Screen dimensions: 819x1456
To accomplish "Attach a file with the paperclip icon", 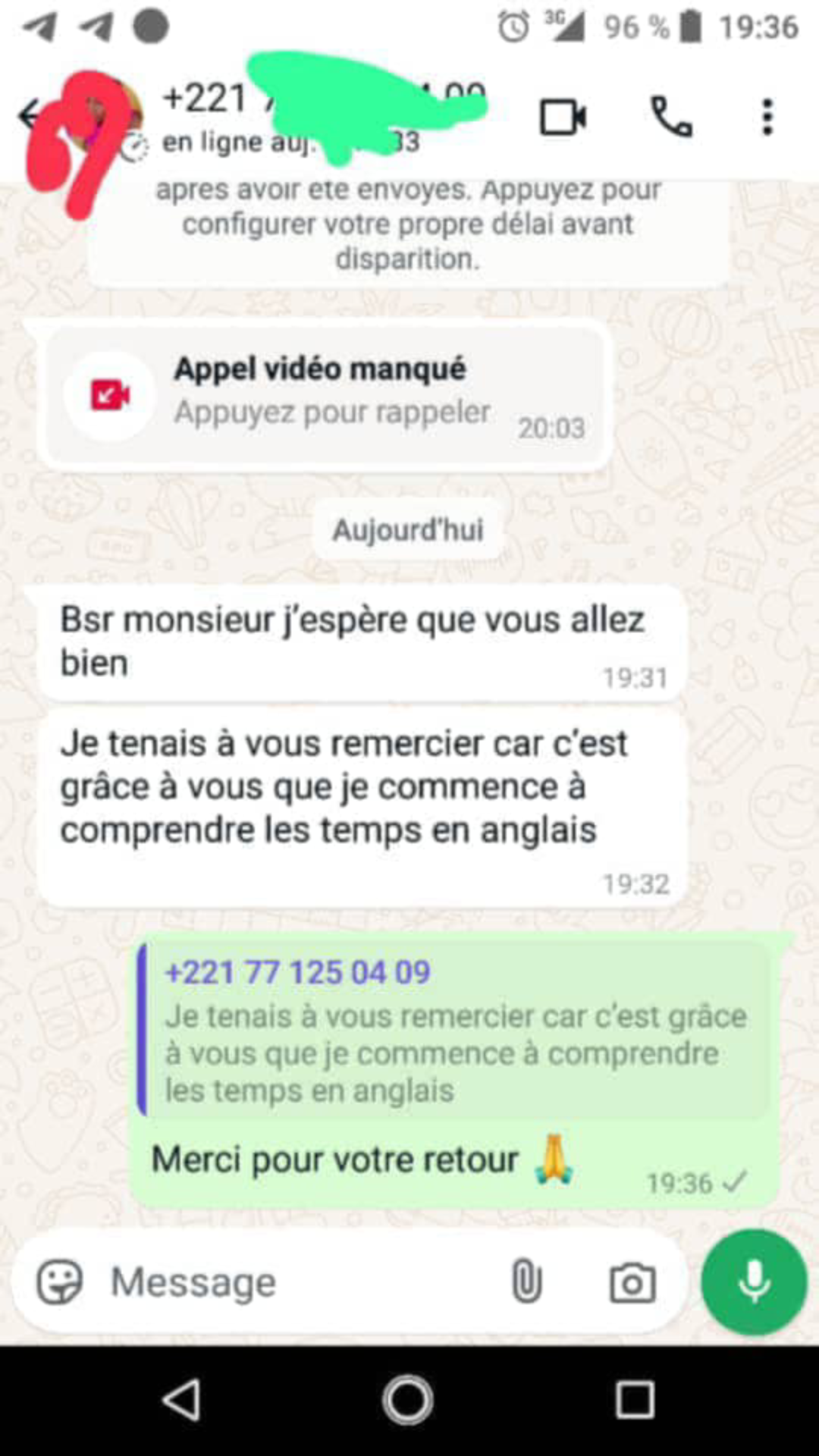I will [526, 1282].
